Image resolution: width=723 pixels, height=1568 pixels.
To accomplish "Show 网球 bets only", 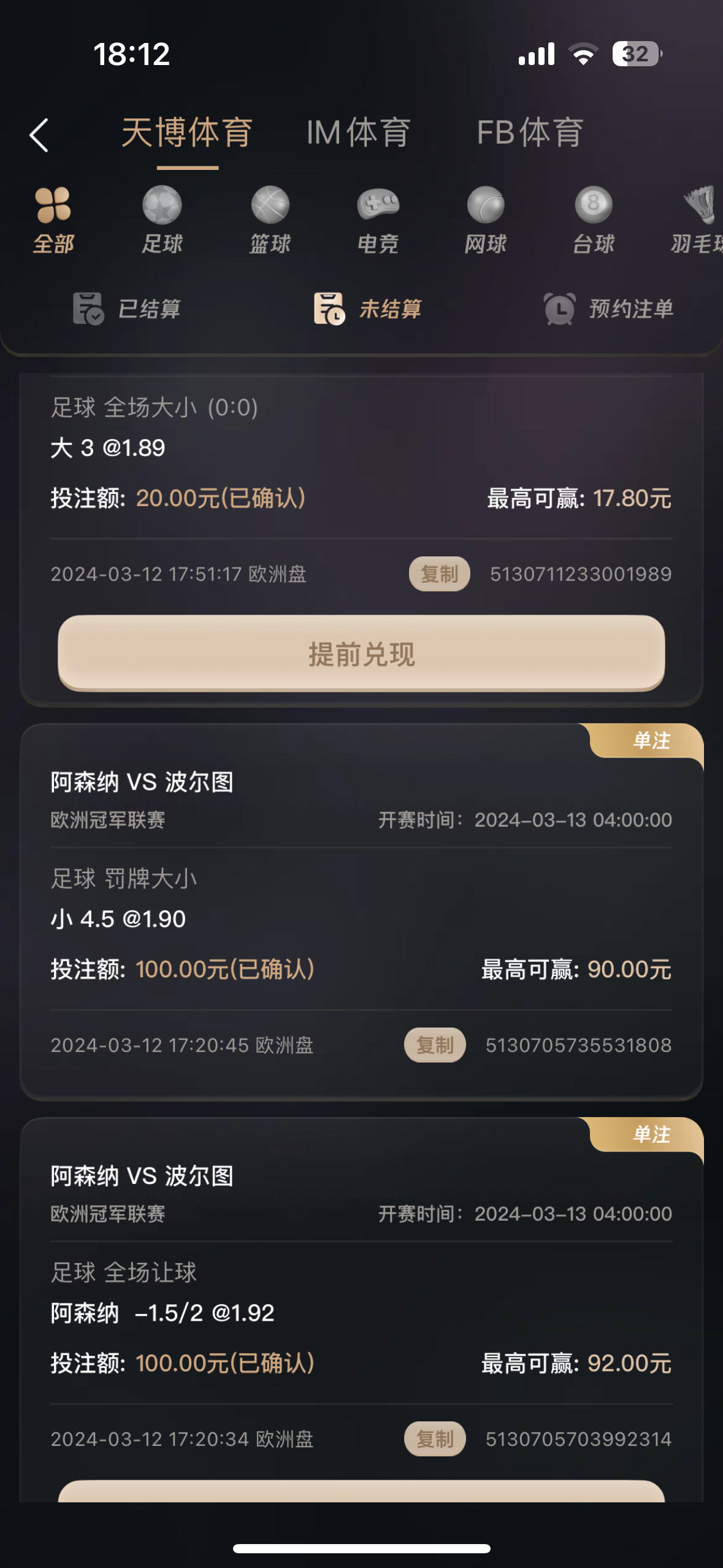I will 486,221.
